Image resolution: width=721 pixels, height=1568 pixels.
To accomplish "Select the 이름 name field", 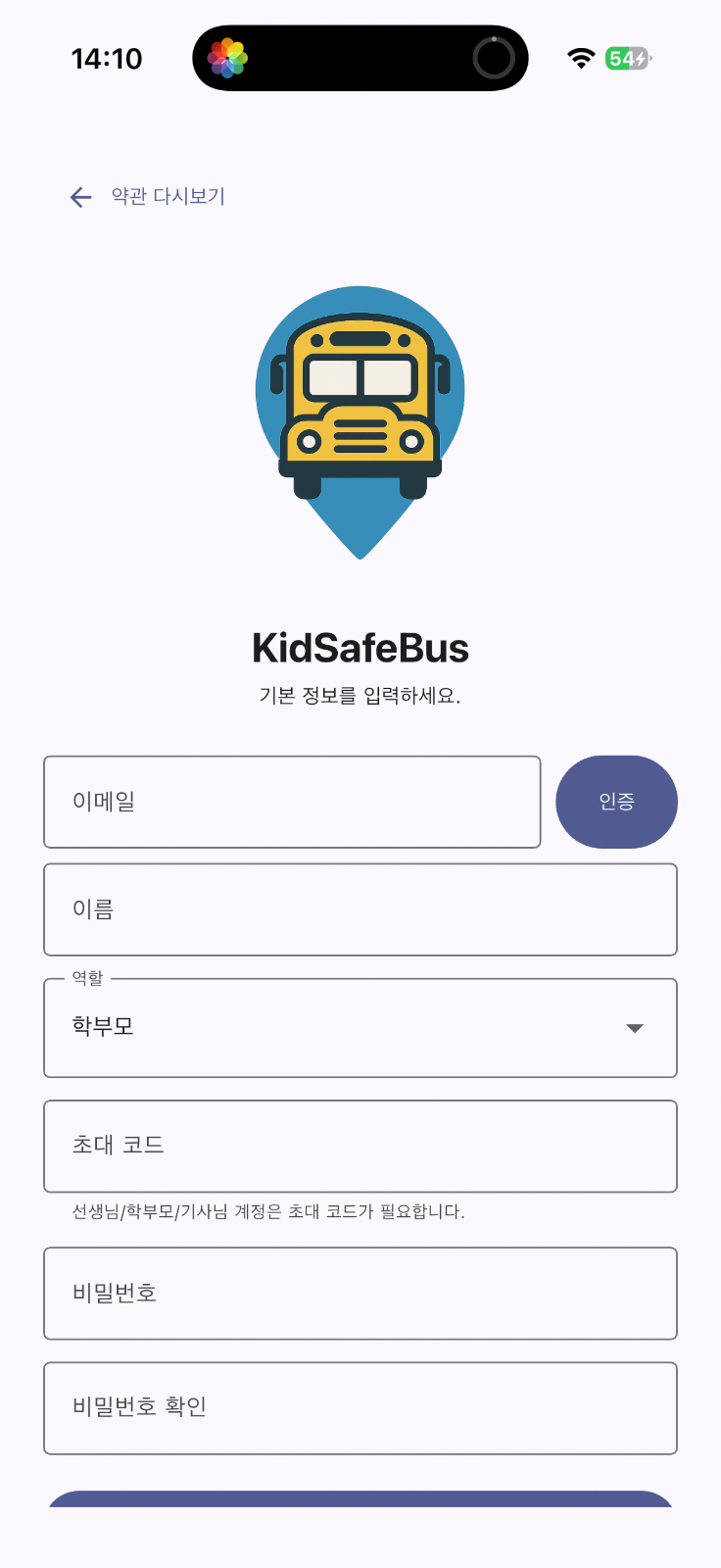I will point(360,908).
